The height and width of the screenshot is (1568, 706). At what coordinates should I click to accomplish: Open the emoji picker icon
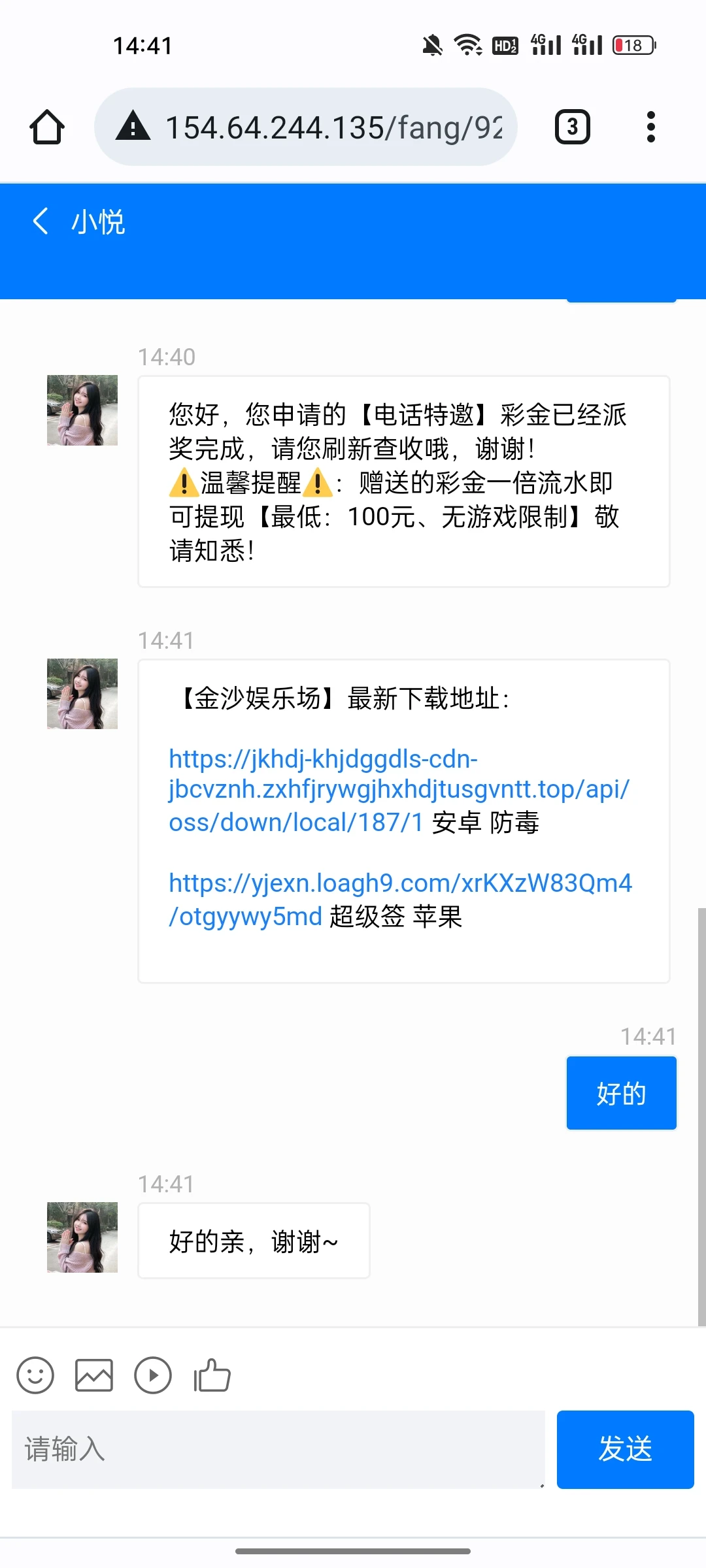(35, 1375)
